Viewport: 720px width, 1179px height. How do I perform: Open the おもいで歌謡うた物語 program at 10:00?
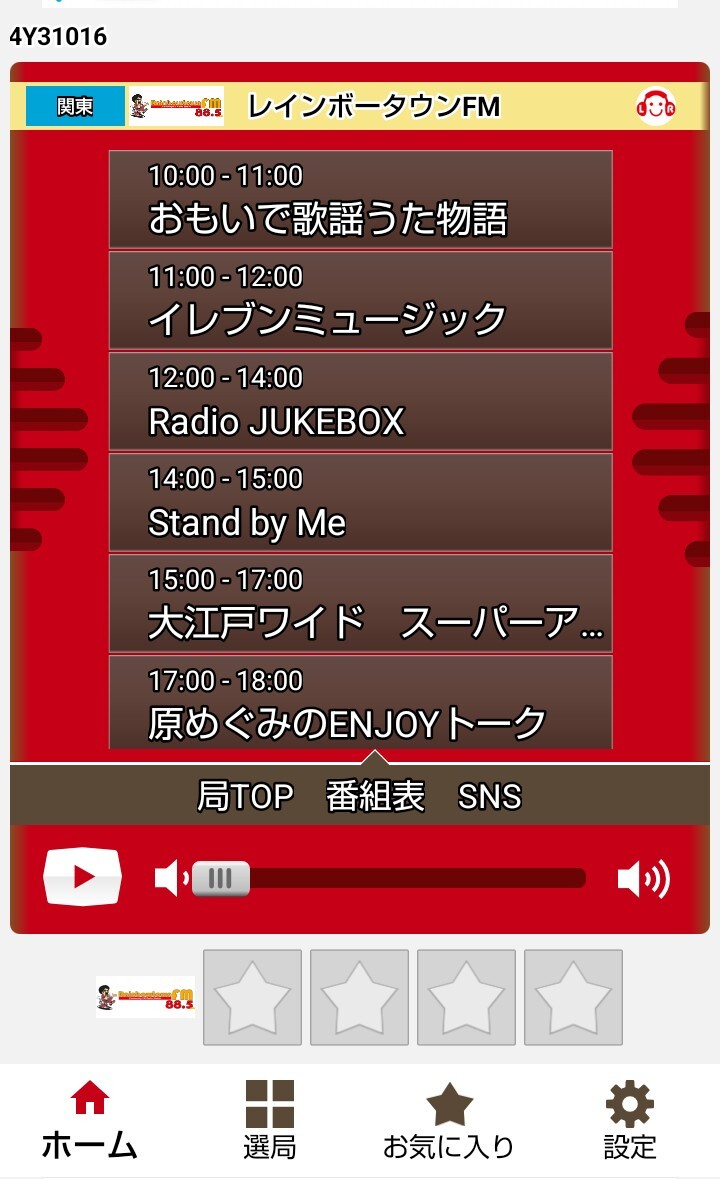(x=360, y=199)
